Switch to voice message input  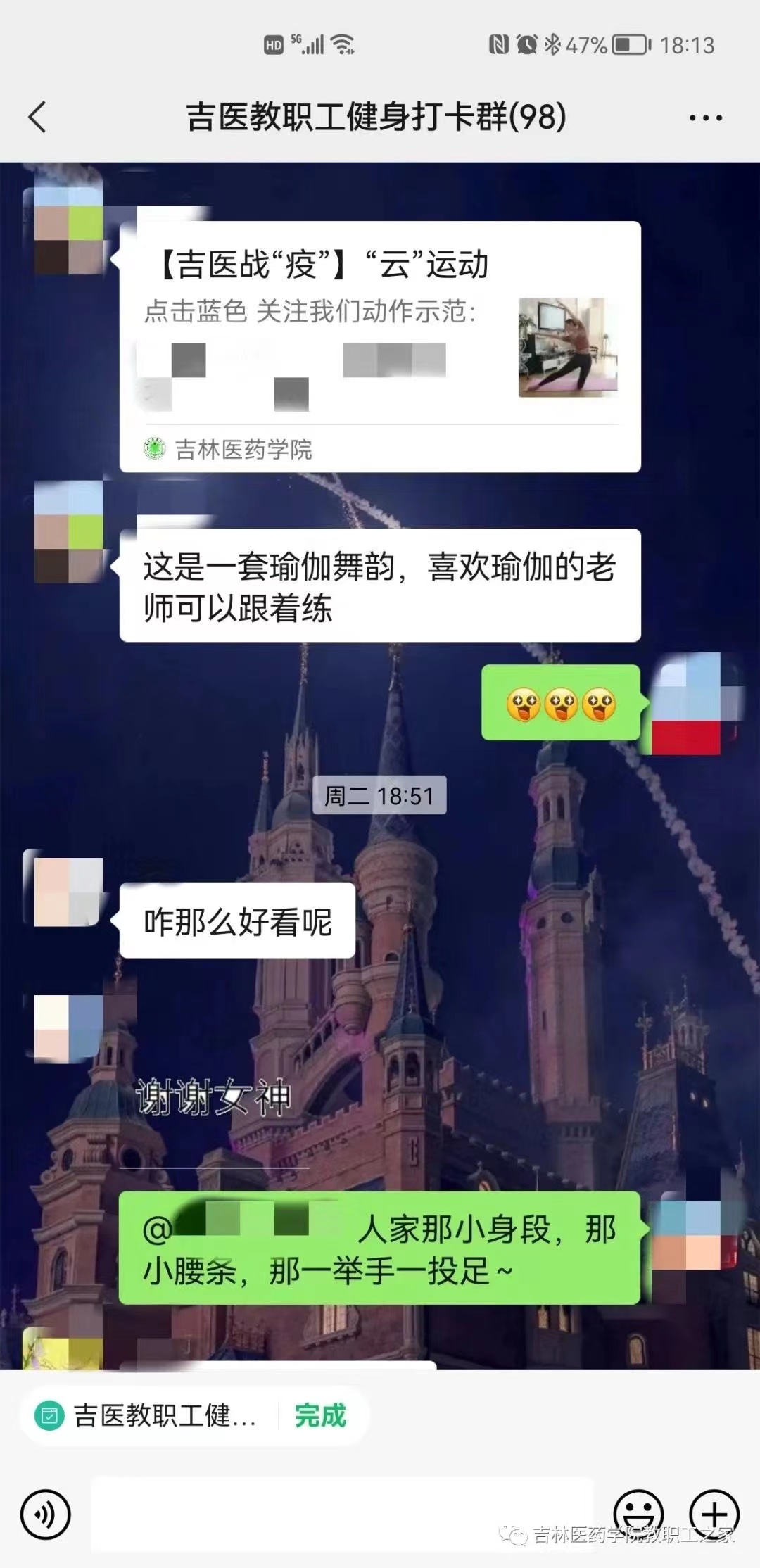point(46,1513)
